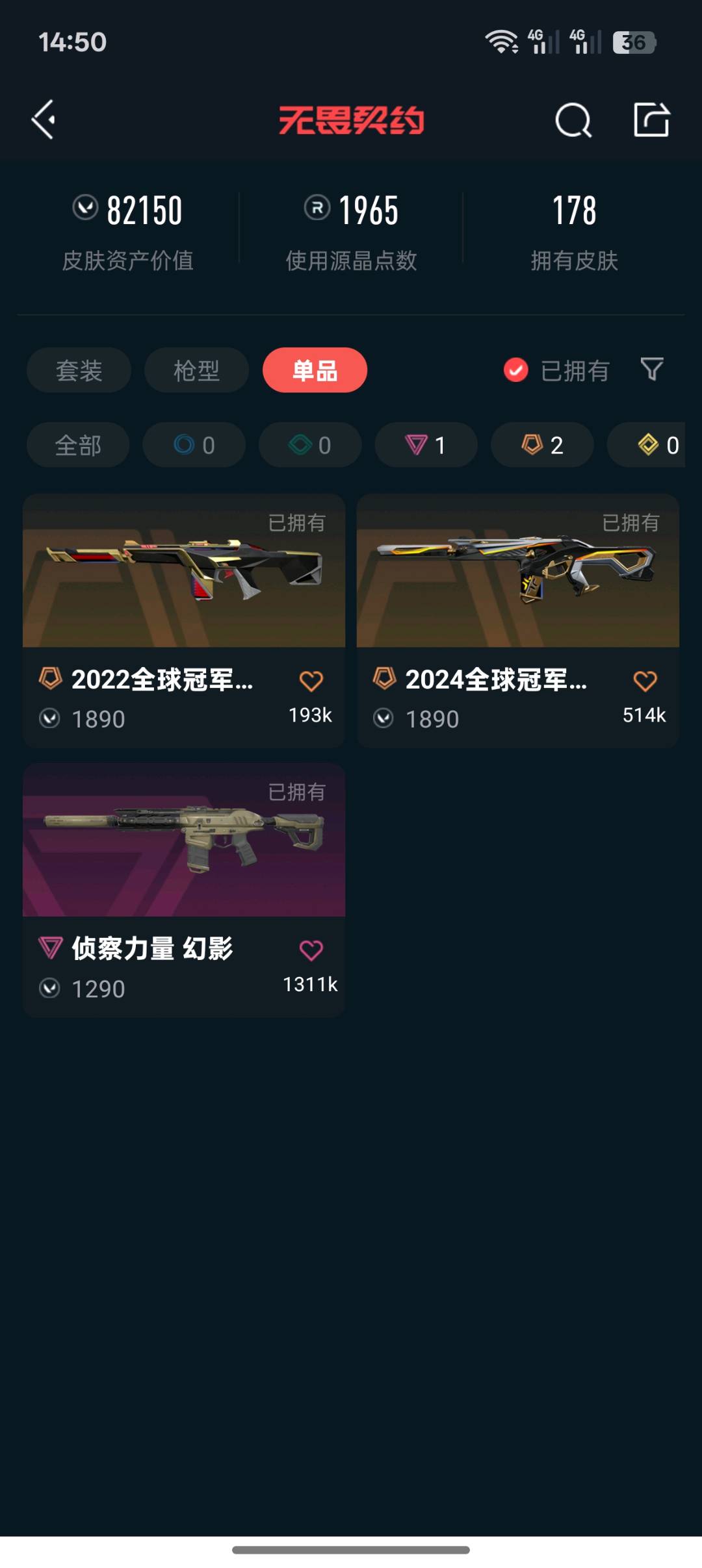Share this skin collection page
Screen dimensions: 702x1568
pyautogui.click(x=651, y=120)
